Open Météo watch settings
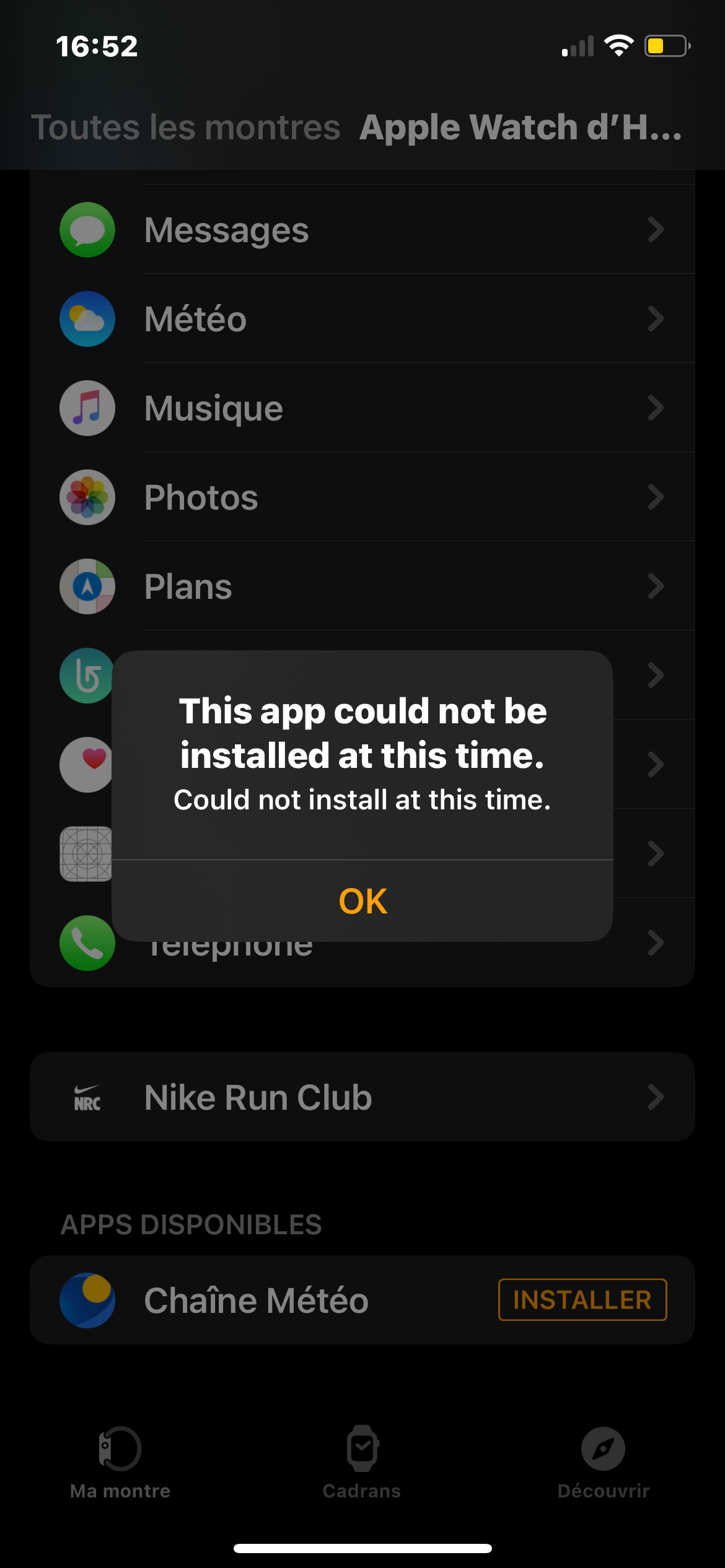Viewport: 725px width, 1568px height. [362, 319]
